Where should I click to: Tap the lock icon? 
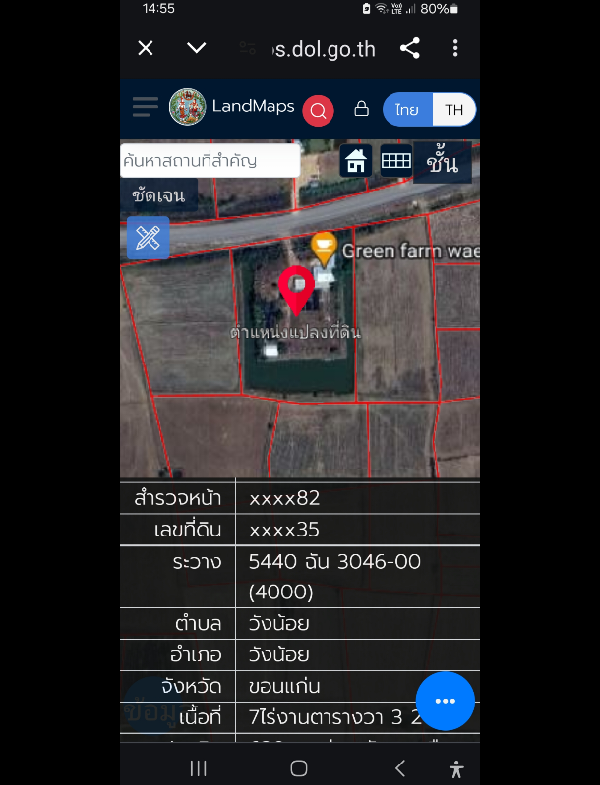click(362, 109)
